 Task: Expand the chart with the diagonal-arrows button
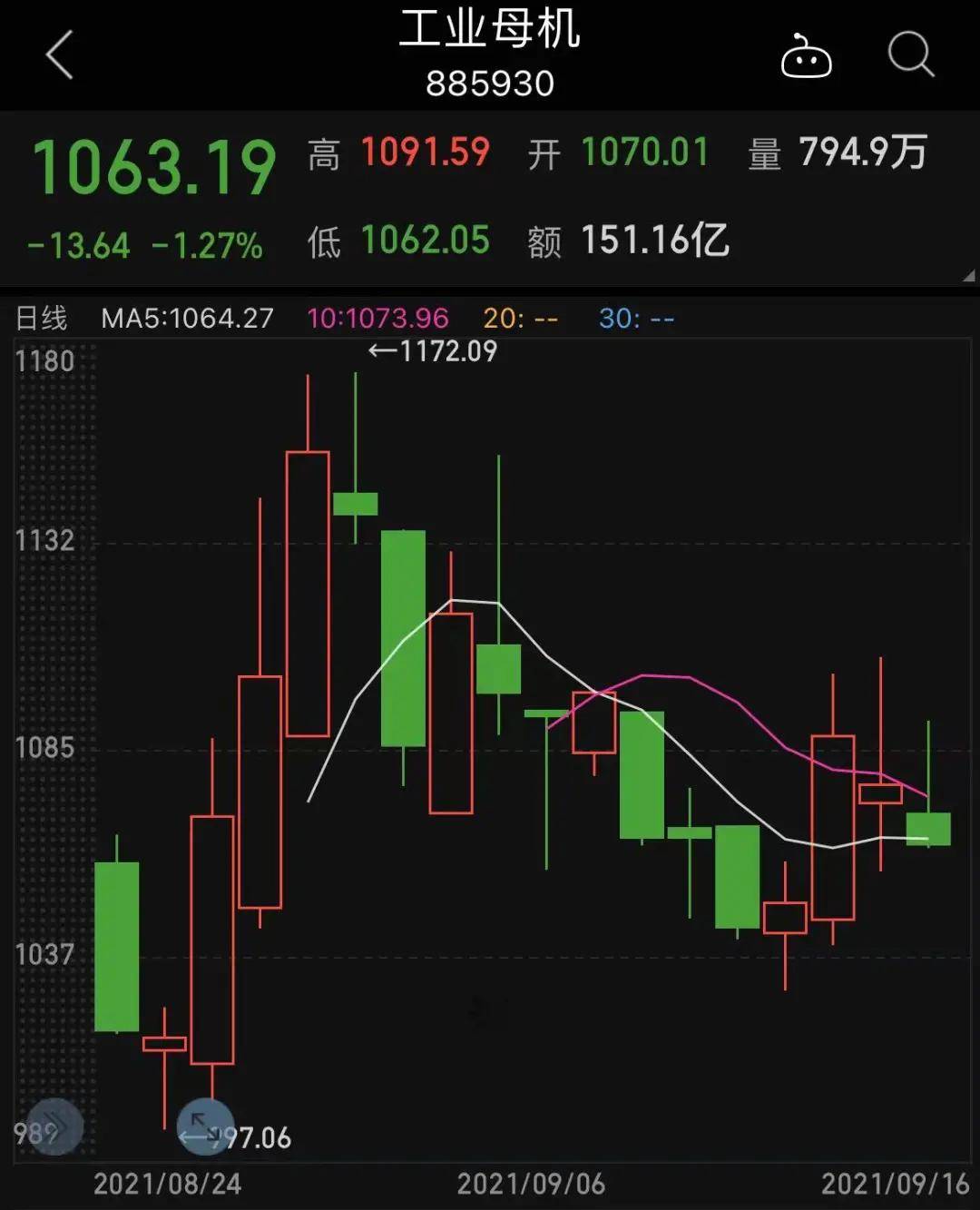click(x=205, y=1126)
